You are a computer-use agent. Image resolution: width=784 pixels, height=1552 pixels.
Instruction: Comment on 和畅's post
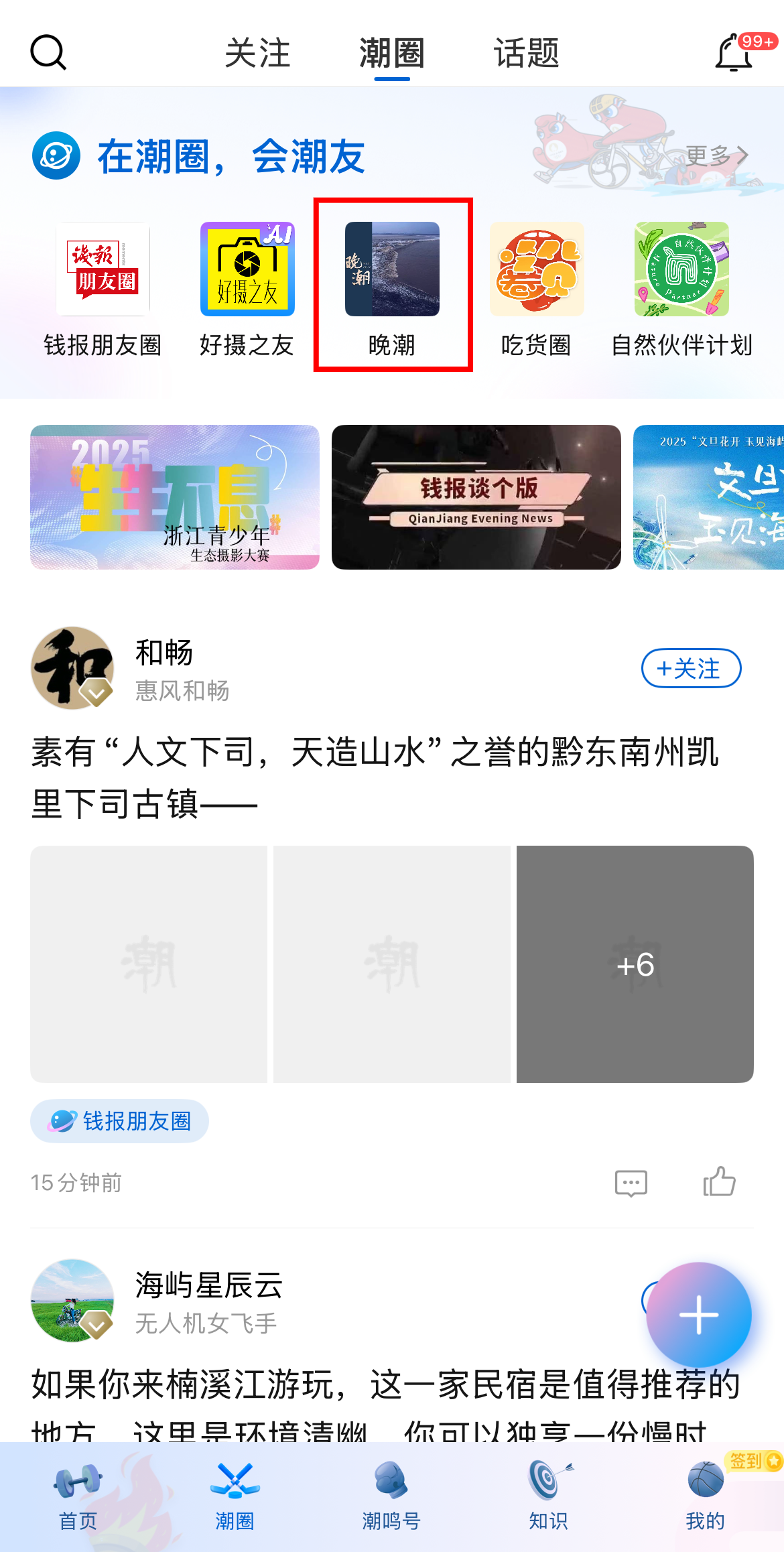coord(631,1183)
